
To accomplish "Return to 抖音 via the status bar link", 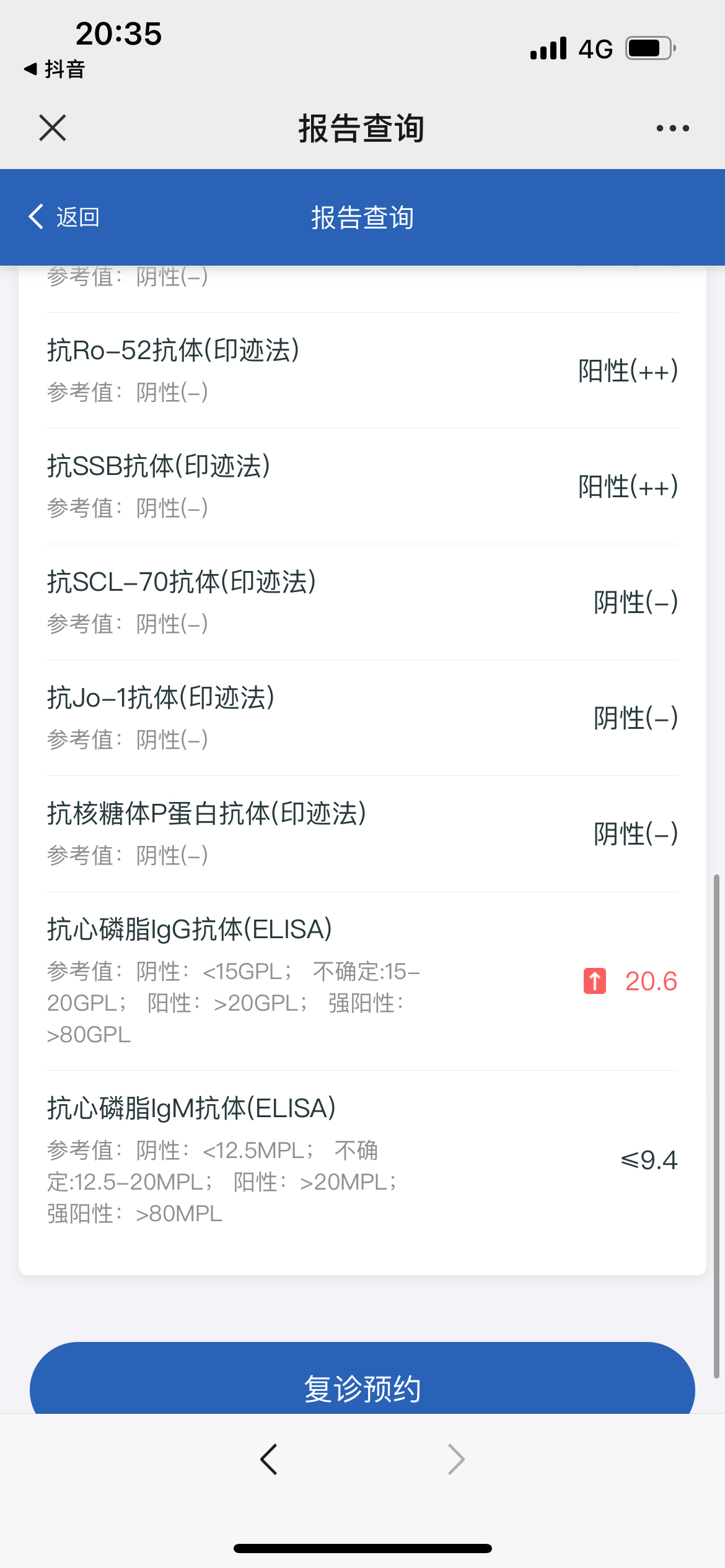I will coord(55,69).
